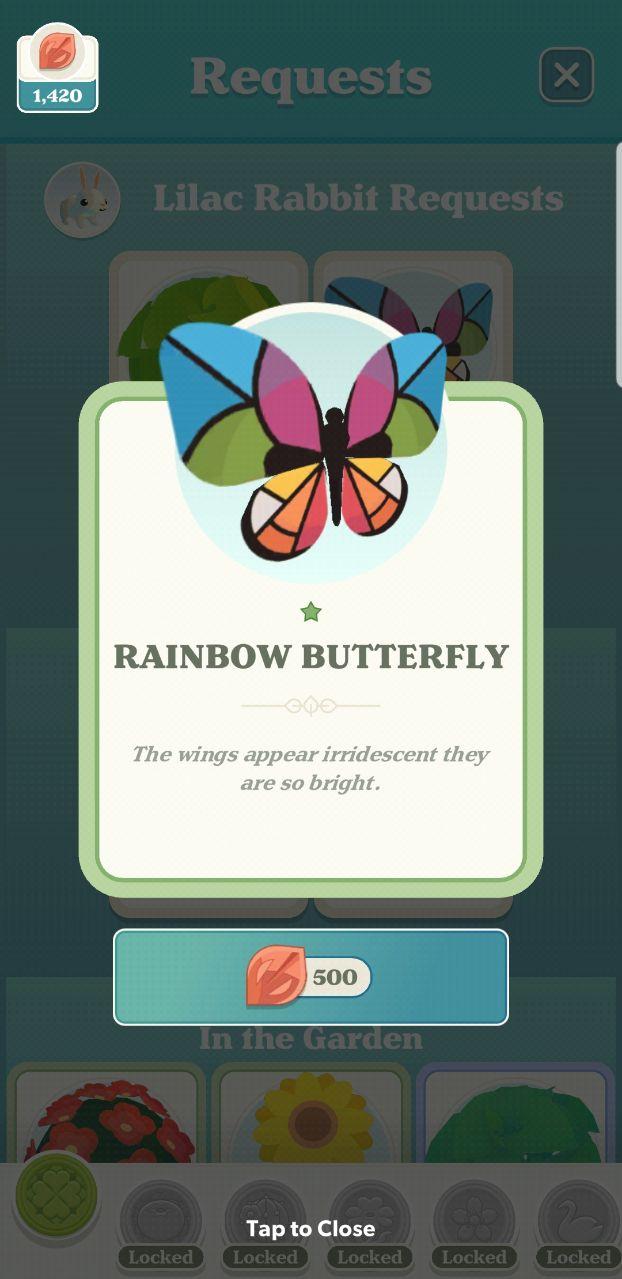Close the Requests screen with X

coord(566,76)
